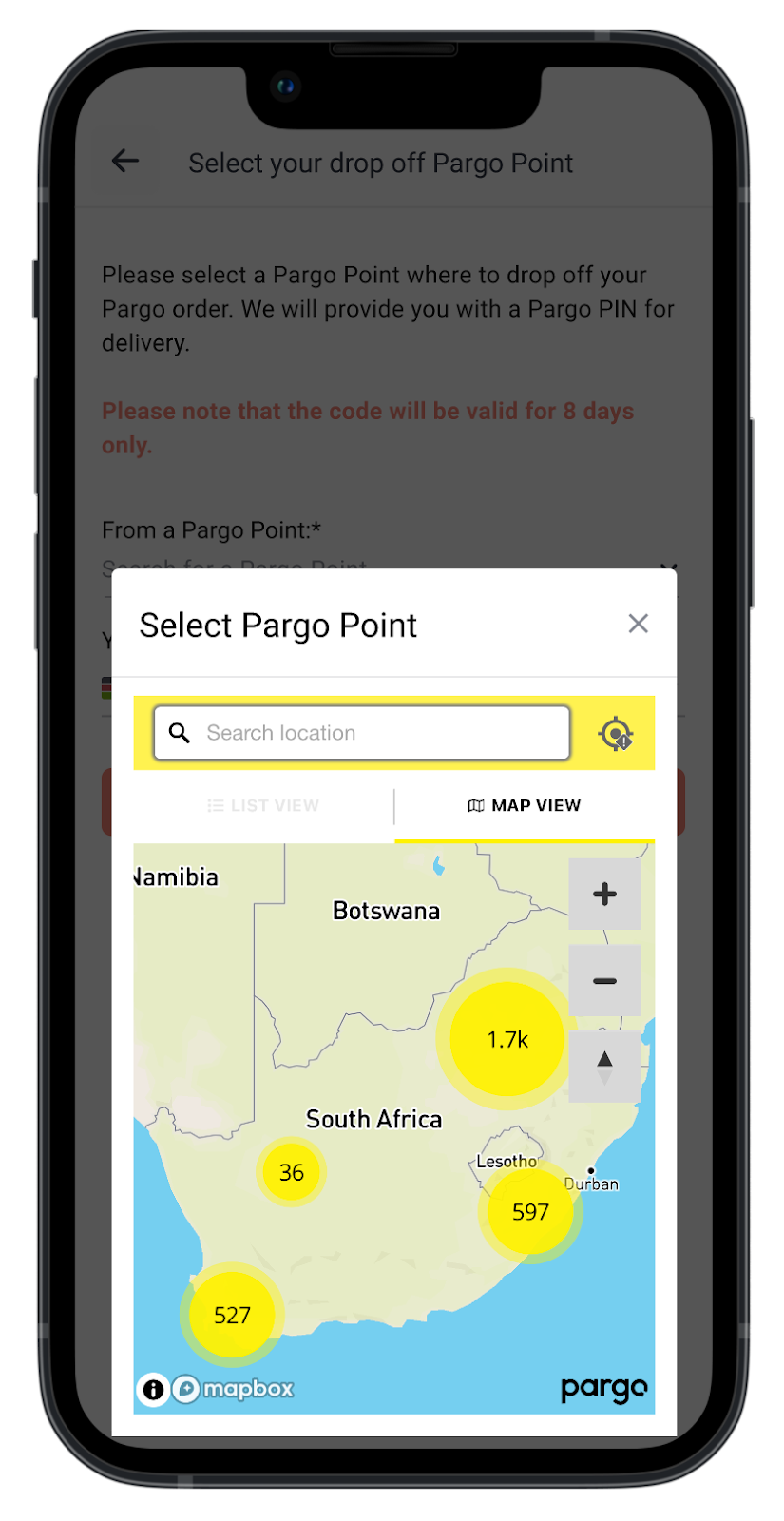This screenshot has height=1521, width=784.
Task: Expand the 597 cluster near Durban
Action: click(x=530, y=1212)
